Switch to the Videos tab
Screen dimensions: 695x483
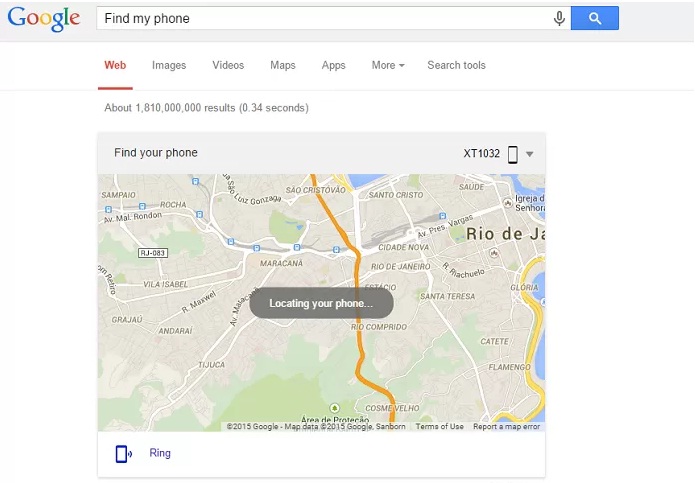point(228,65)
